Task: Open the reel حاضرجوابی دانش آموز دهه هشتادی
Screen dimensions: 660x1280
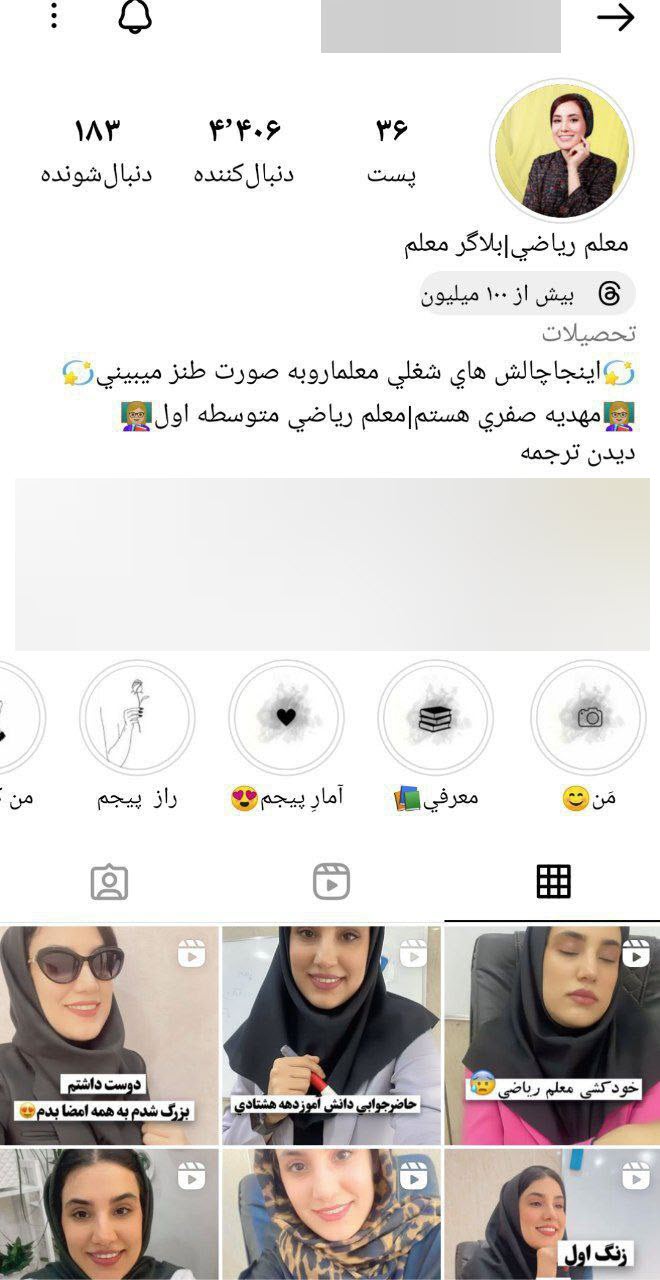Action: tap(330, 1035)
